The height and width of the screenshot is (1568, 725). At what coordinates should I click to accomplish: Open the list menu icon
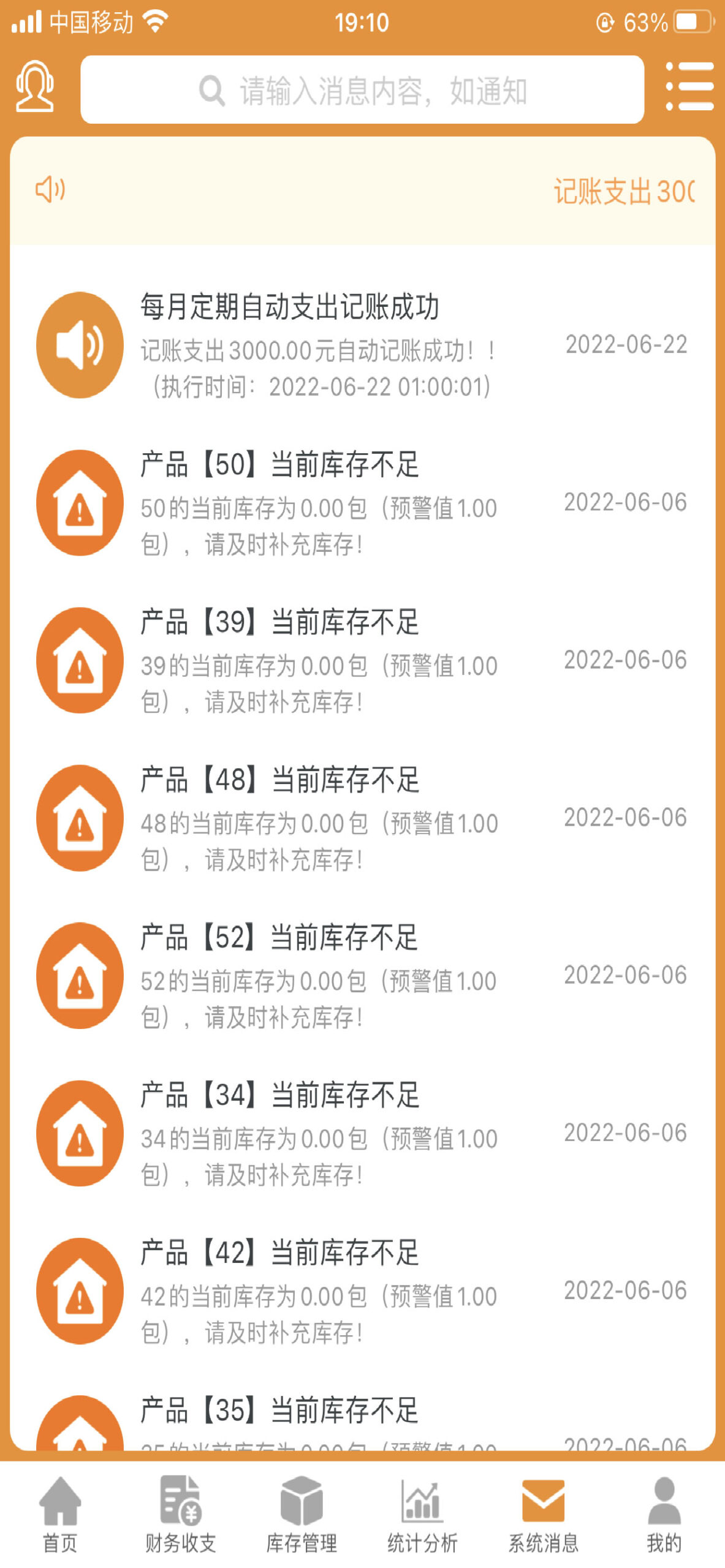(689, 86)
